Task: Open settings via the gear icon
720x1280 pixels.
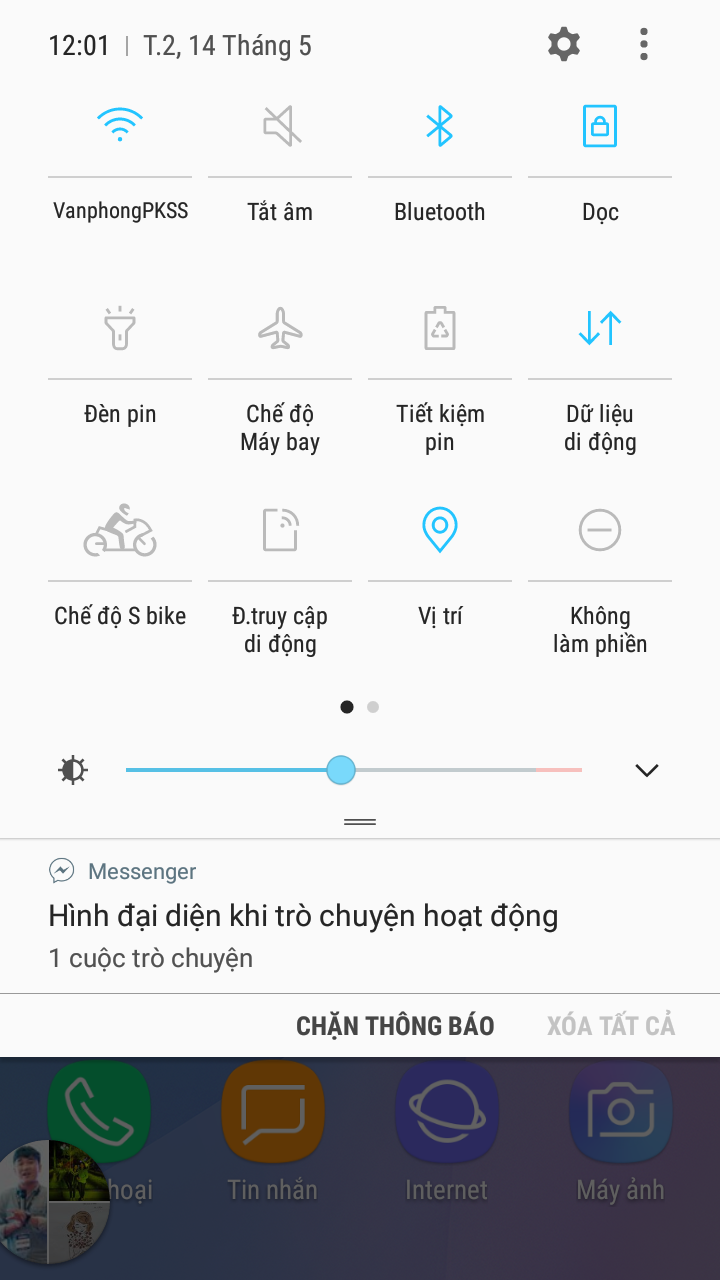Action: 564,45
